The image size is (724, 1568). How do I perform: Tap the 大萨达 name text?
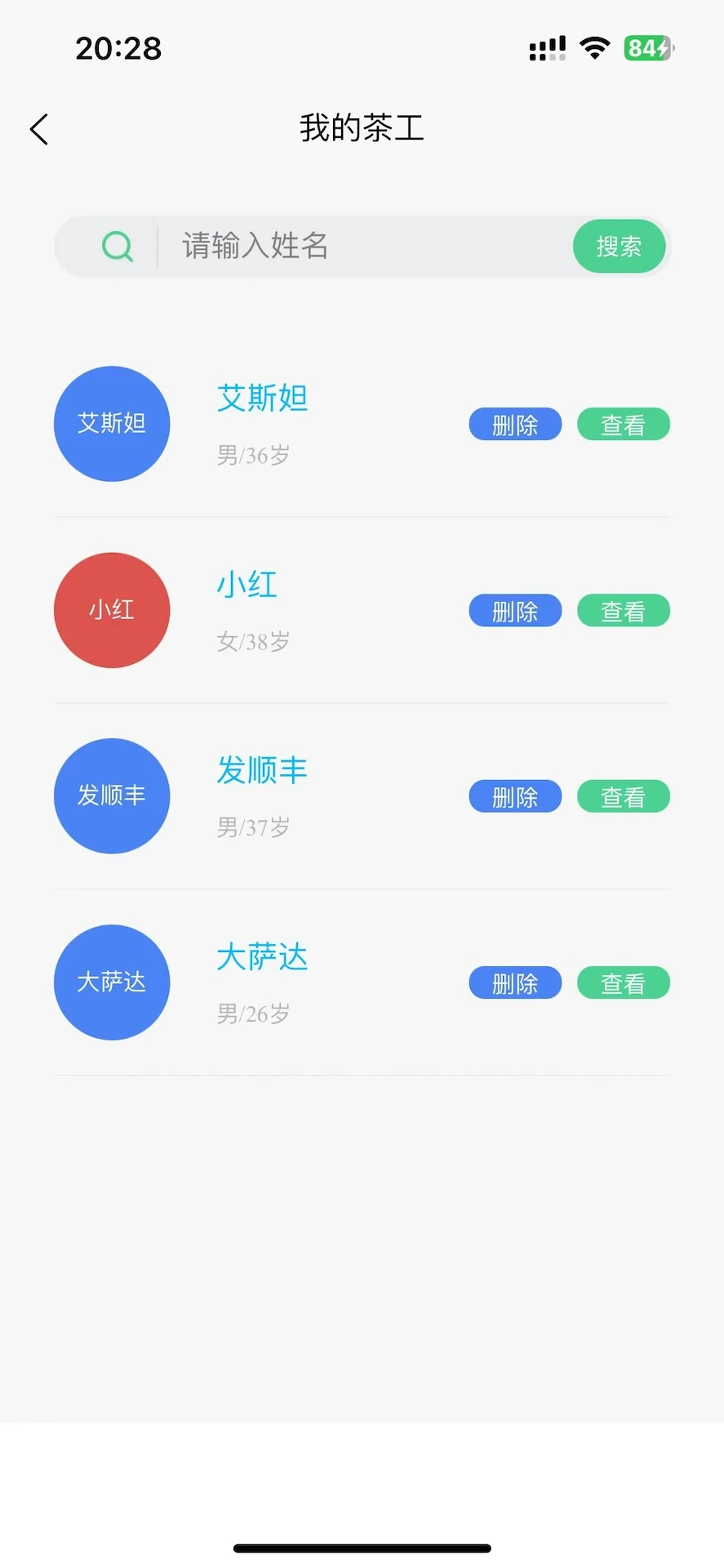point(261,957)
